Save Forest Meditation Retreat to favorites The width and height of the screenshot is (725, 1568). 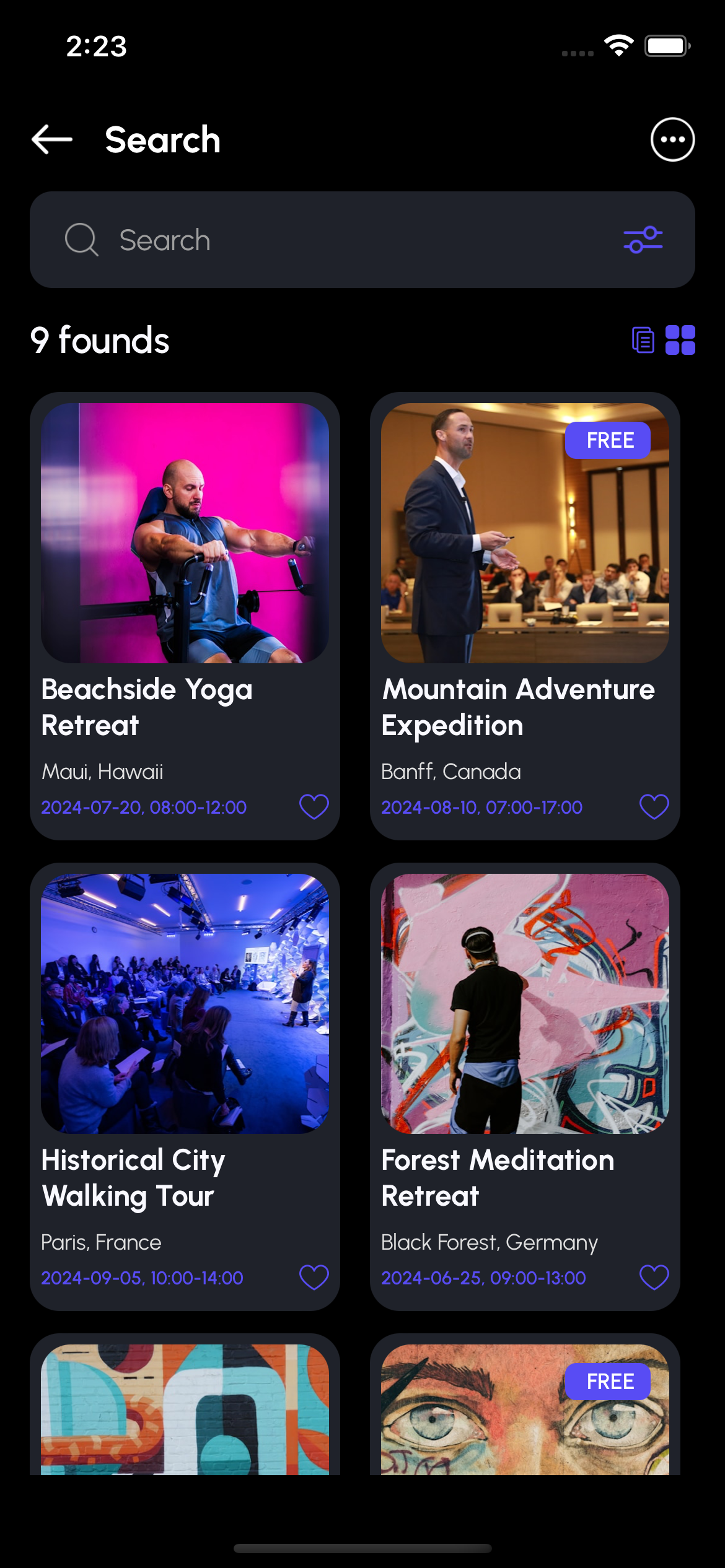654,1278
